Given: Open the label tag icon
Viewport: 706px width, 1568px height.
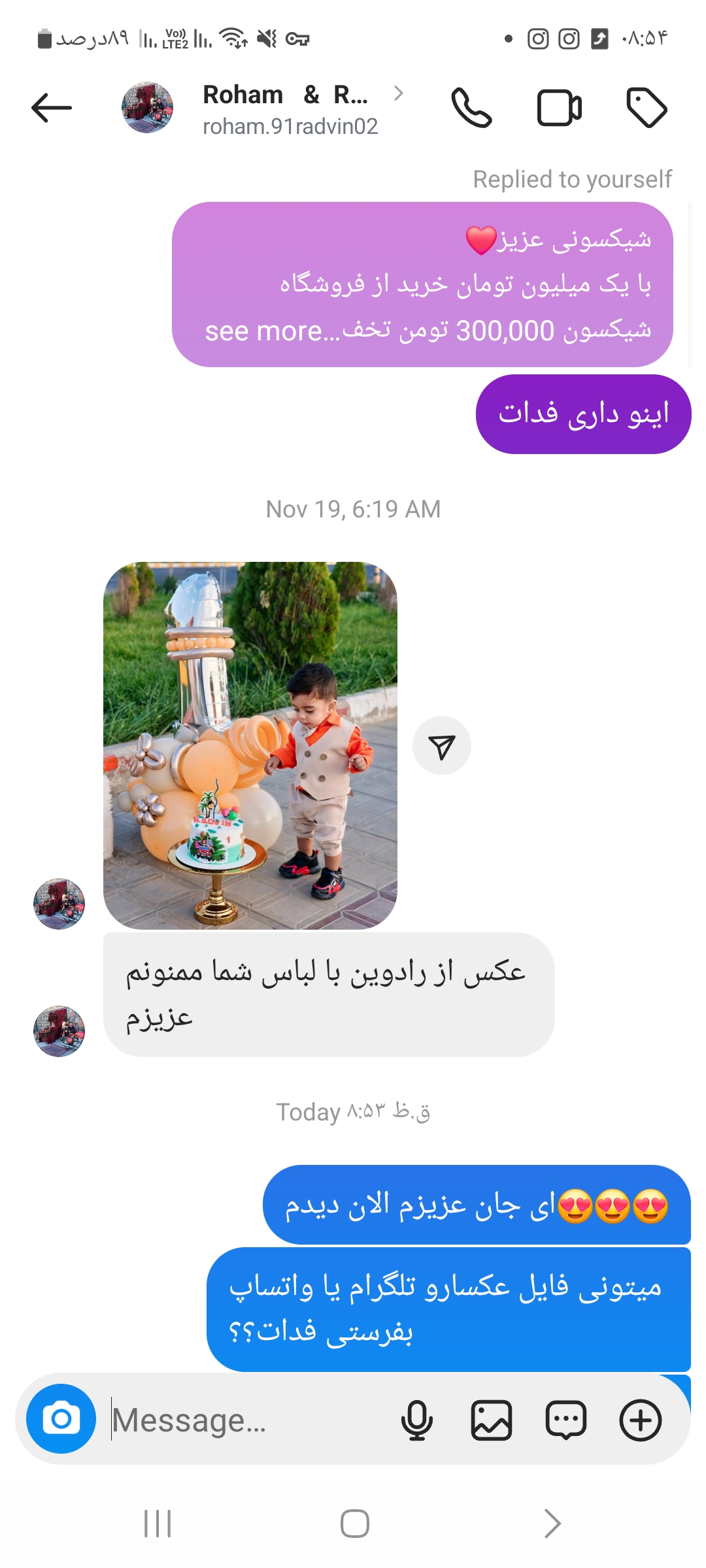Looking at the screenshot, I should coord(647,108).
